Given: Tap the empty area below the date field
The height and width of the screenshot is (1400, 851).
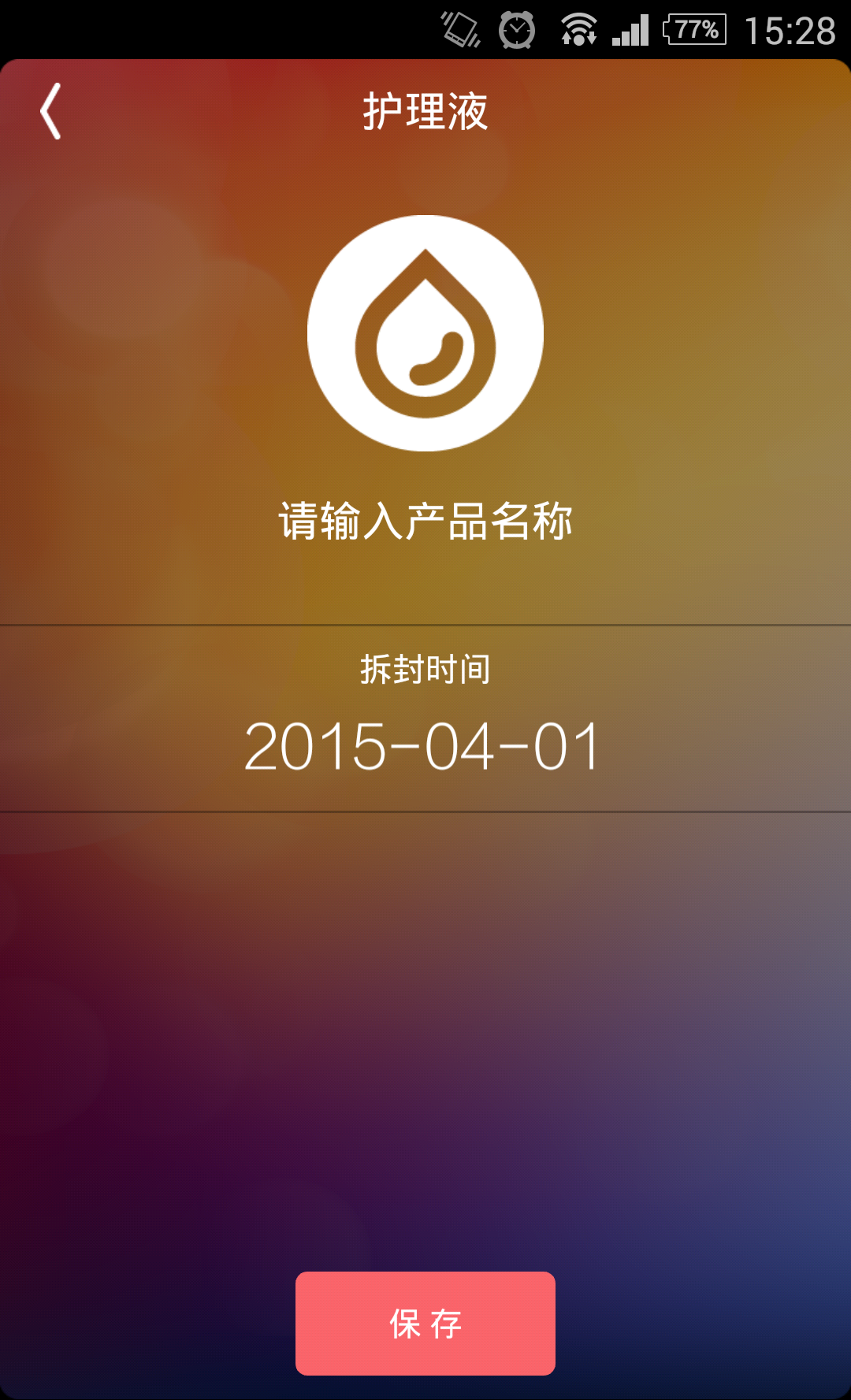Looking at the screenshot, I should [425, 1024].
